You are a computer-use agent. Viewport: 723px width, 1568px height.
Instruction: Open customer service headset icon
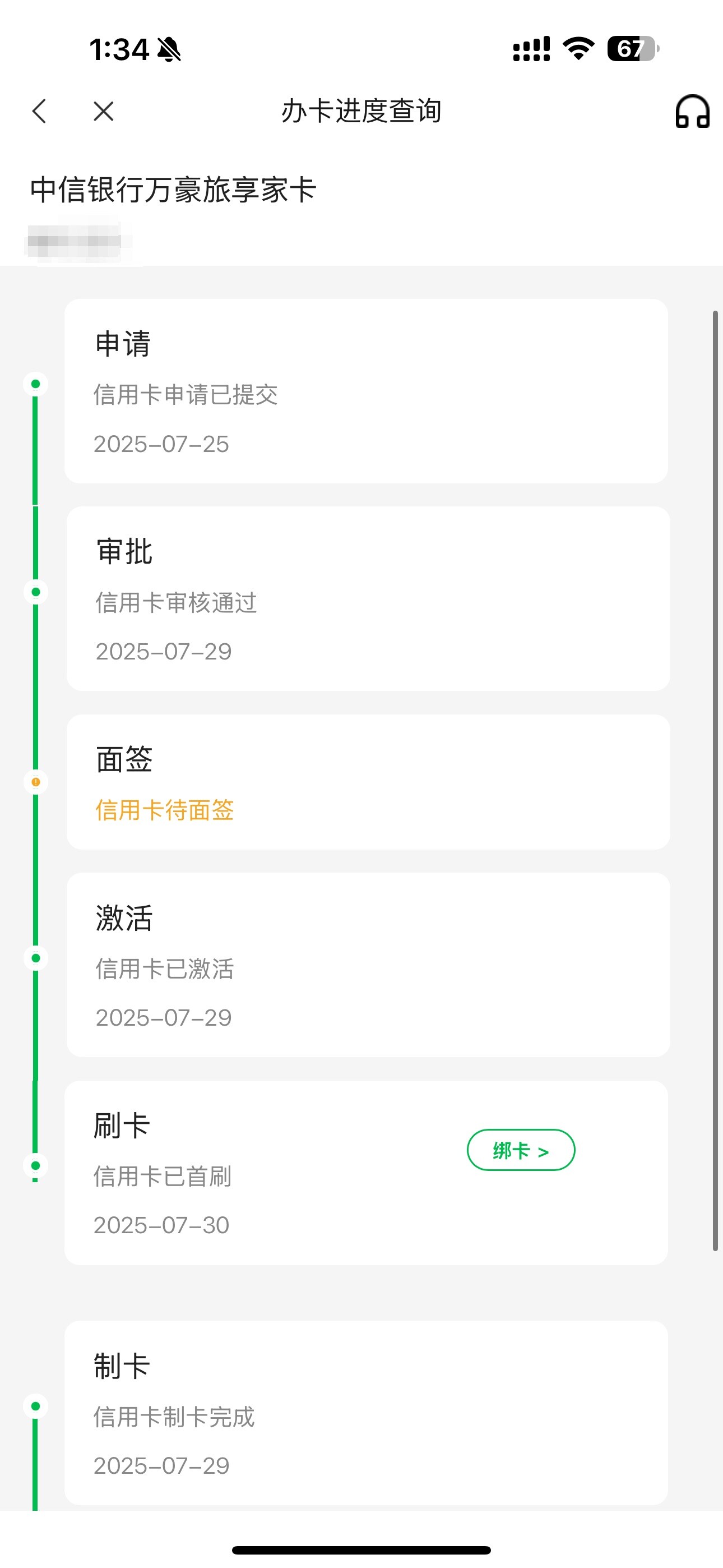tap(692, 112)
